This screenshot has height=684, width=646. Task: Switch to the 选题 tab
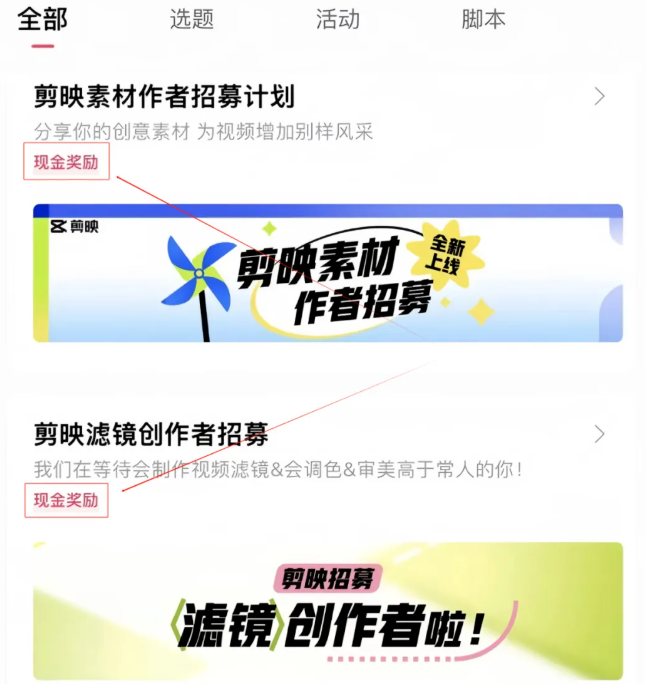click(191, 19)
